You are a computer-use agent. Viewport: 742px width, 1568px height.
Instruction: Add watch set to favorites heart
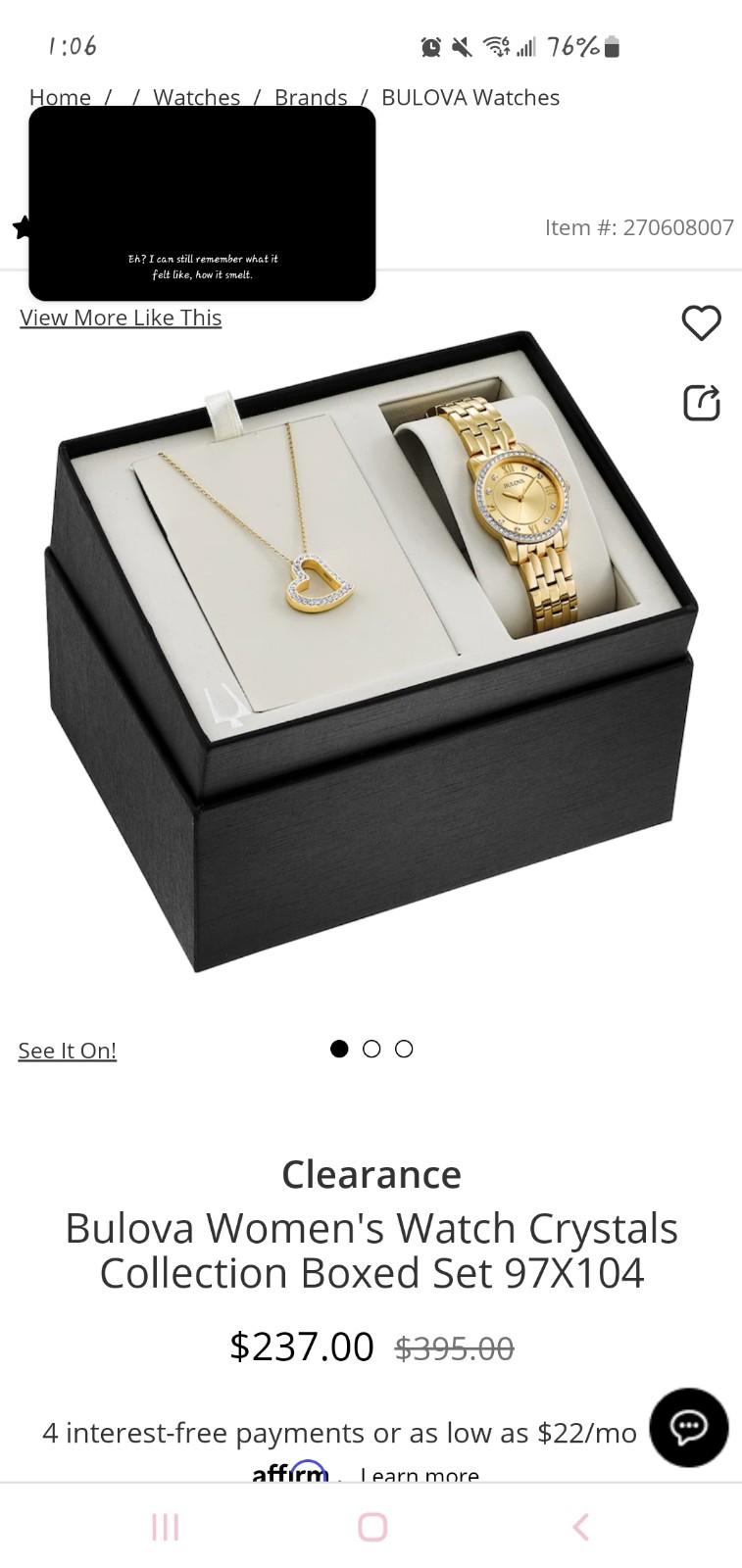tap(701, 322)
